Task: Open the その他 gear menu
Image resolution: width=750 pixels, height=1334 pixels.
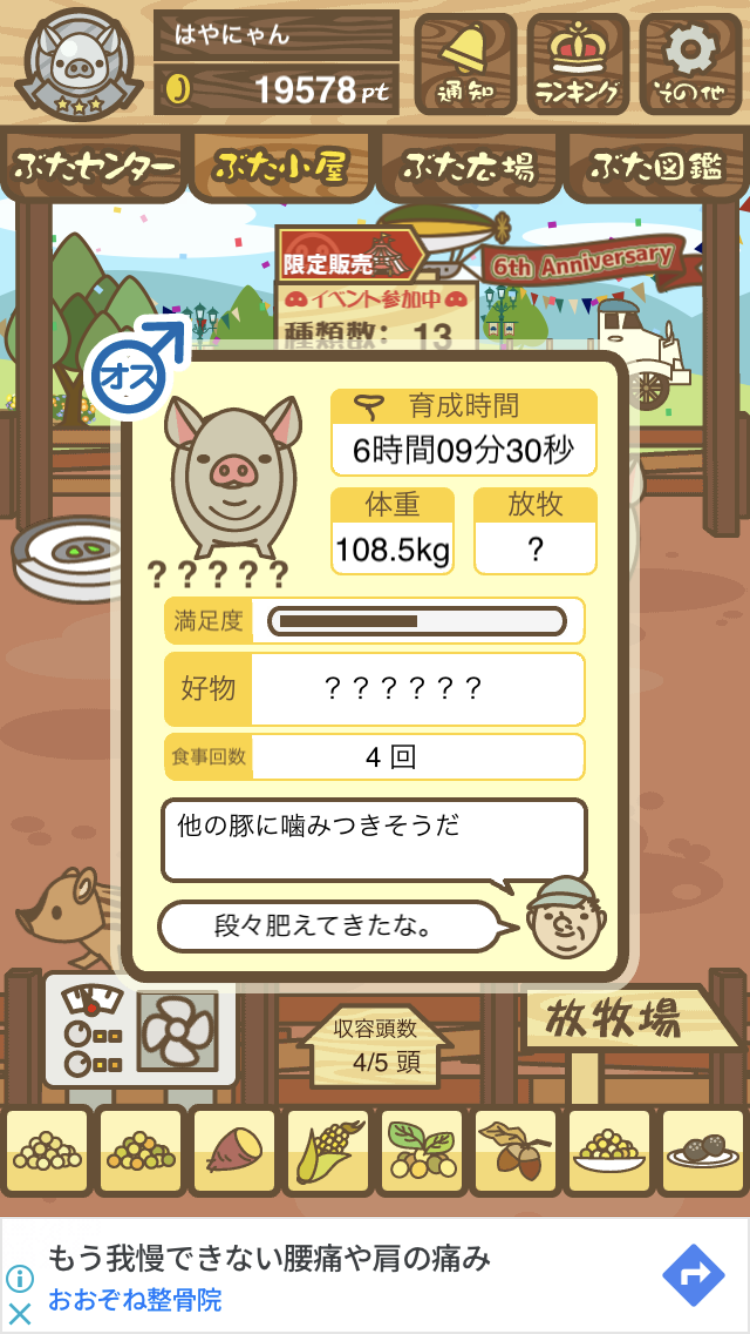Action: point(691,64)
